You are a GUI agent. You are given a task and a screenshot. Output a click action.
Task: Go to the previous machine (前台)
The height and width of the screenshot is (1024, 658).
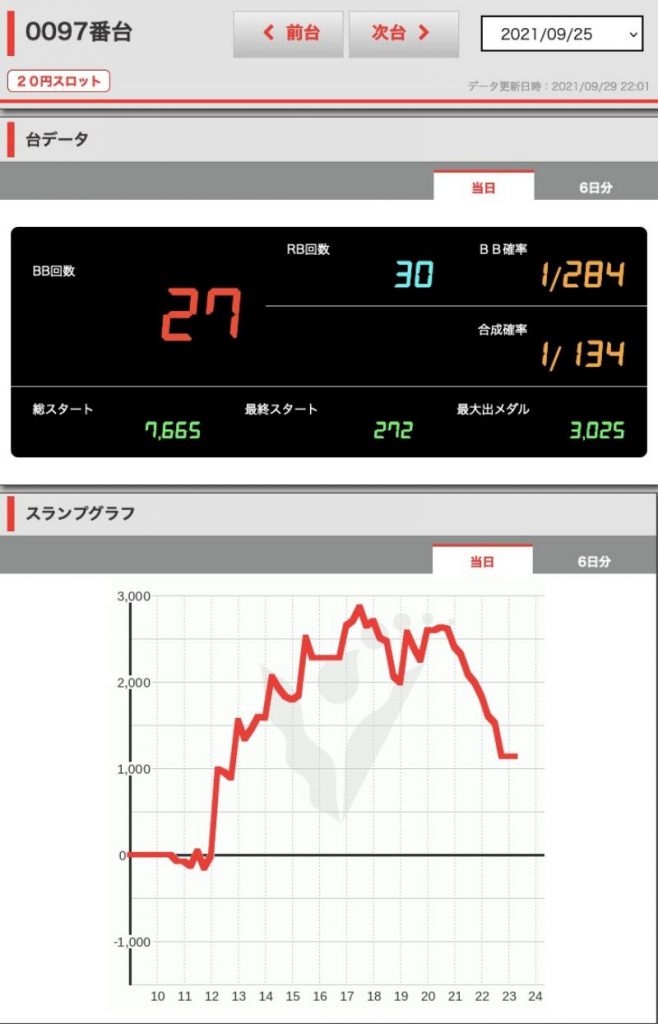tap(288, 34)
